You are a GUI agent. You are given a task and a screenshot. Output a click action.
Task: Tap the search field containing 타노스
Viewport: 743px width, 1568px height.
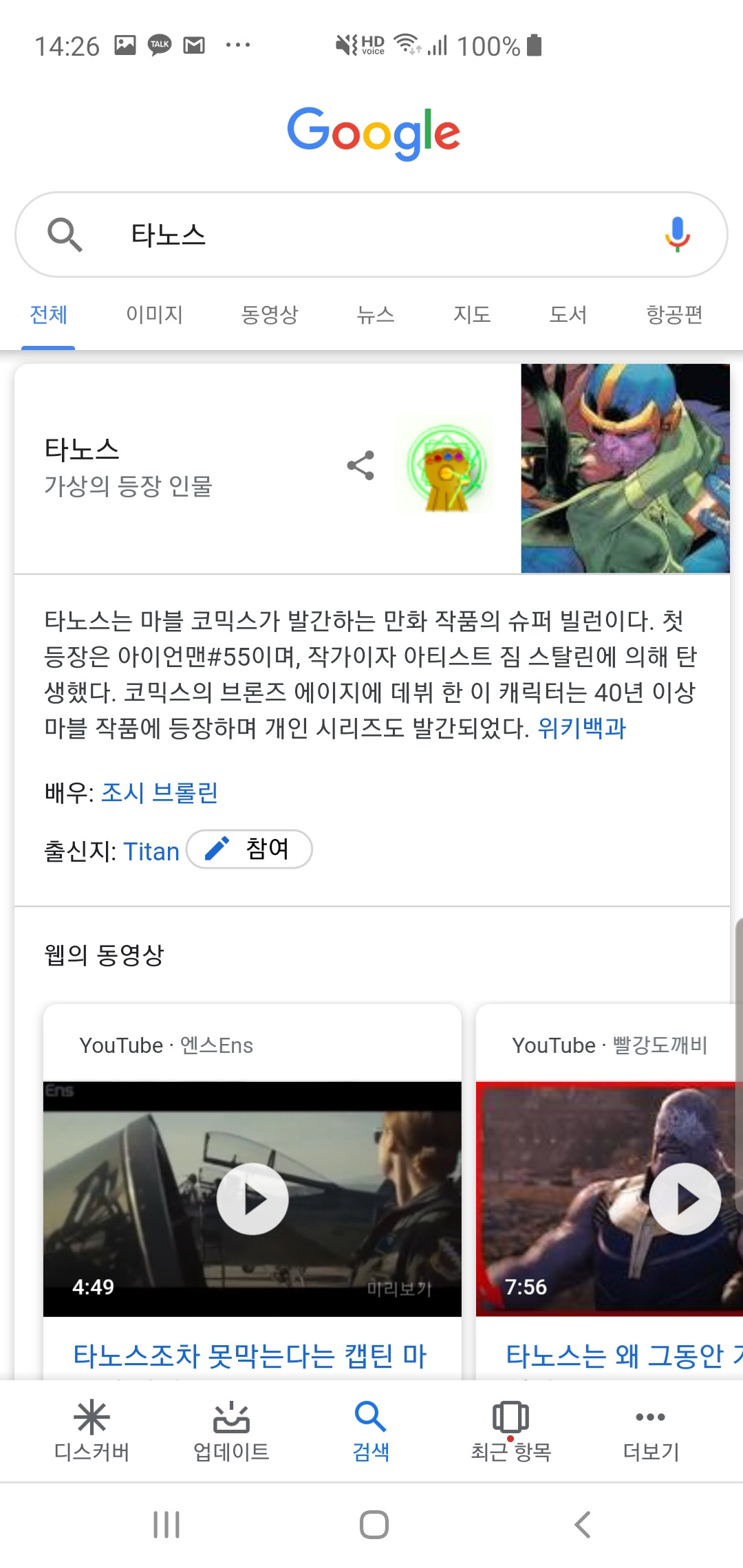[x=310, y=235]
